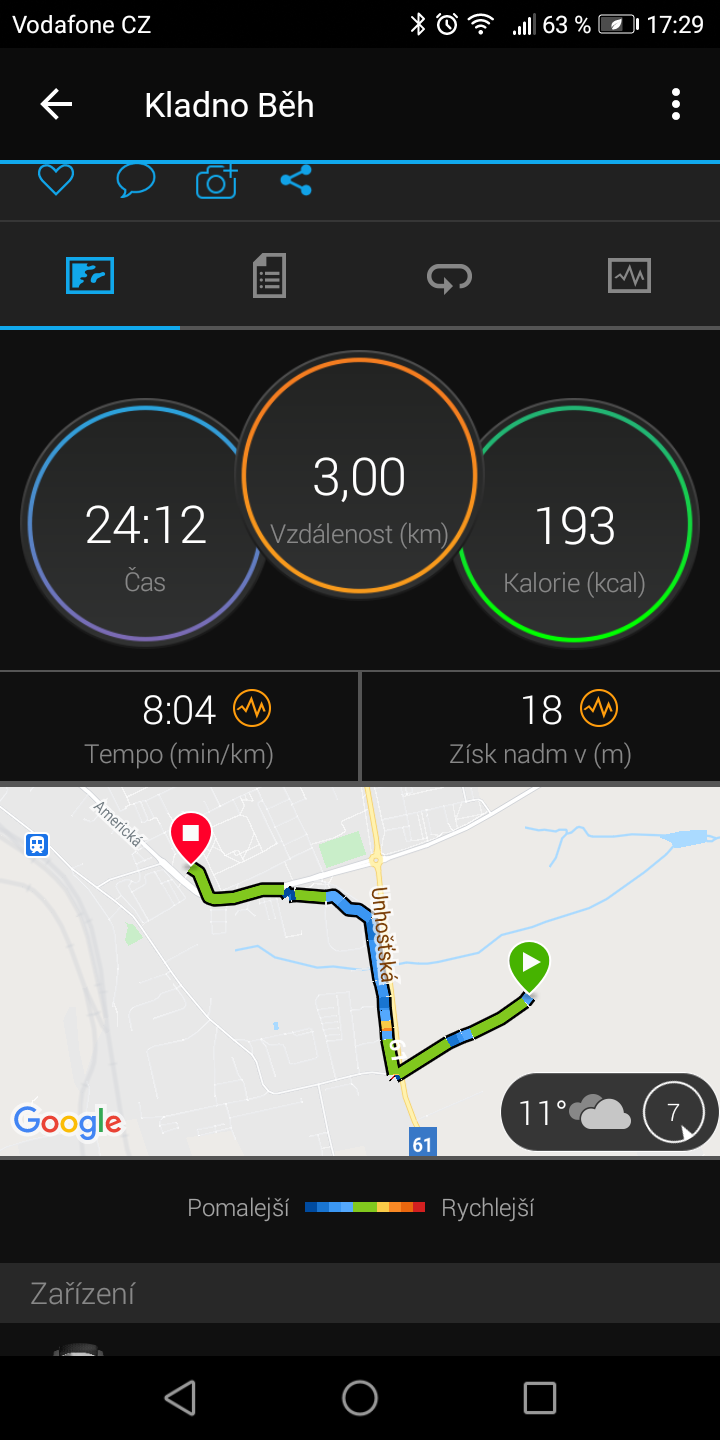Open the overflow menu

(676, 104)
